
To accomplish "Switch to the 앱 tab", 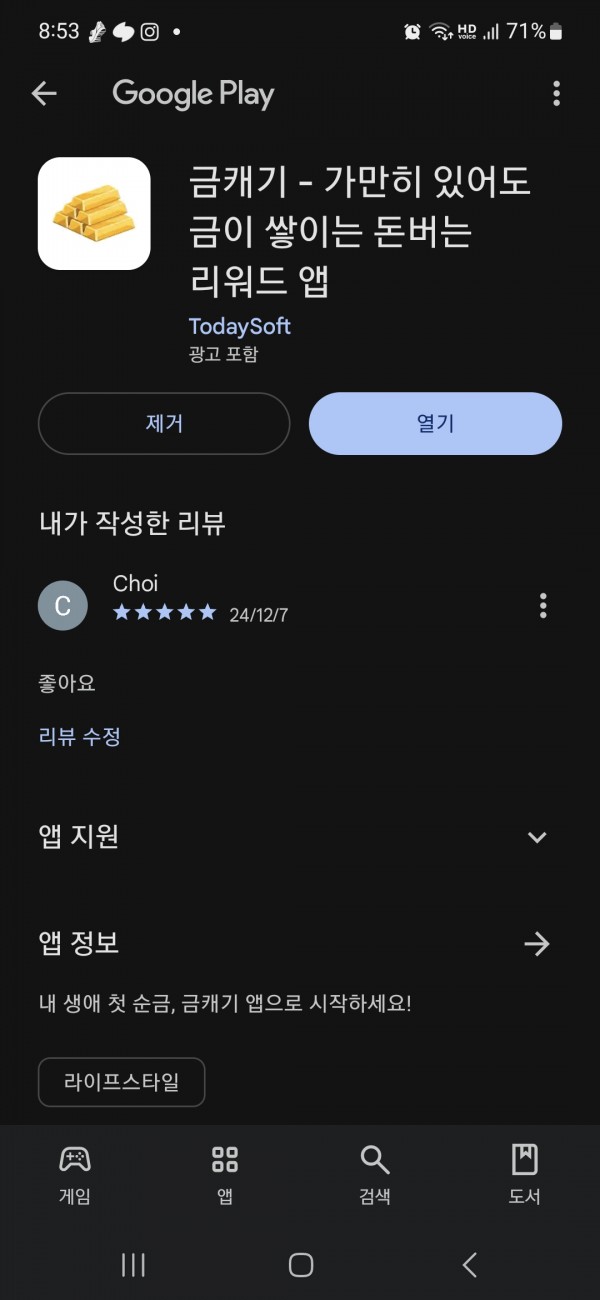I will [225, 1174].
